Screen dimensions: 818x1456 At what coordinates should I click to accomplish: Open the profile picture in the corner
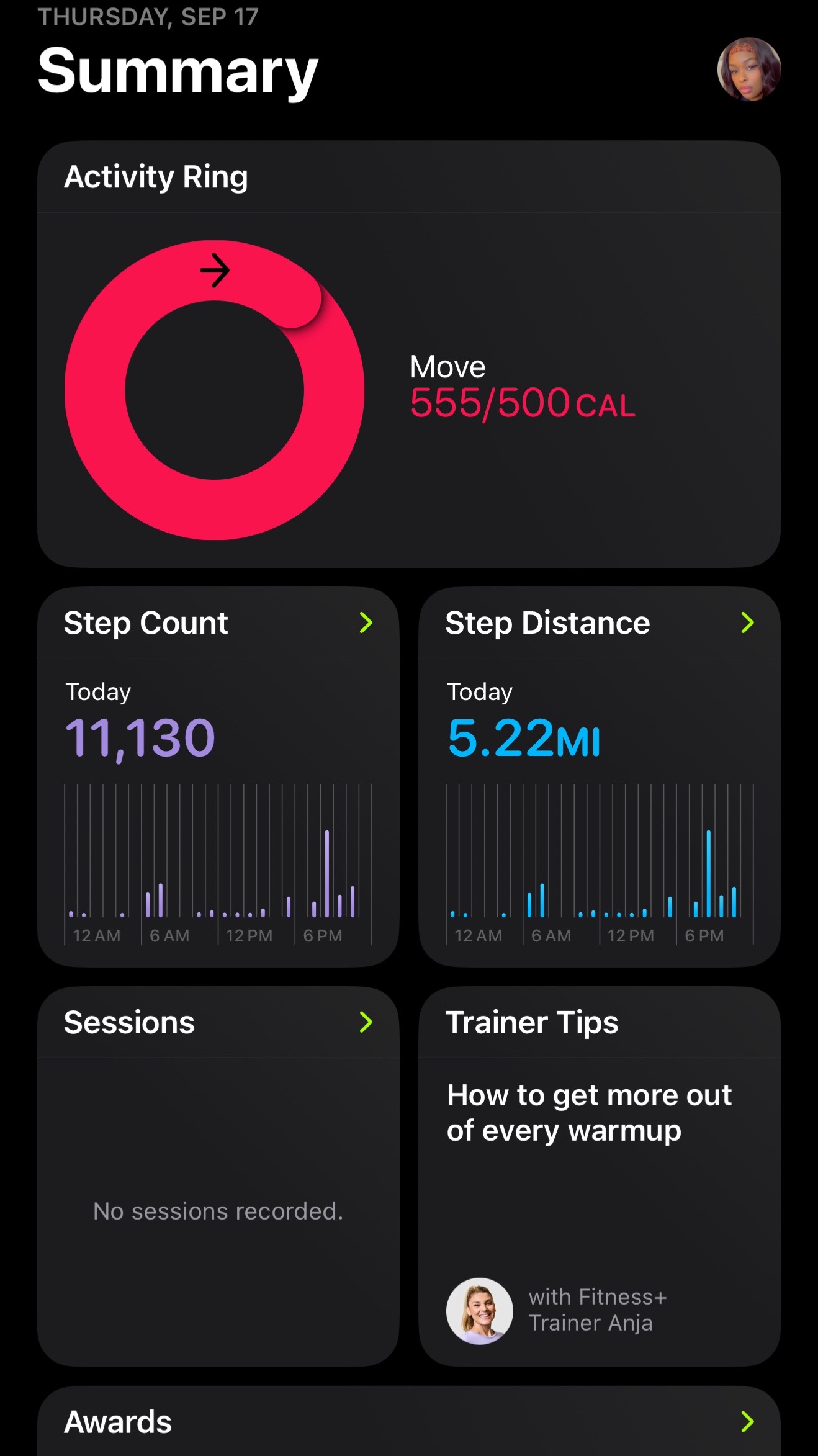click(x=748, y=70)
